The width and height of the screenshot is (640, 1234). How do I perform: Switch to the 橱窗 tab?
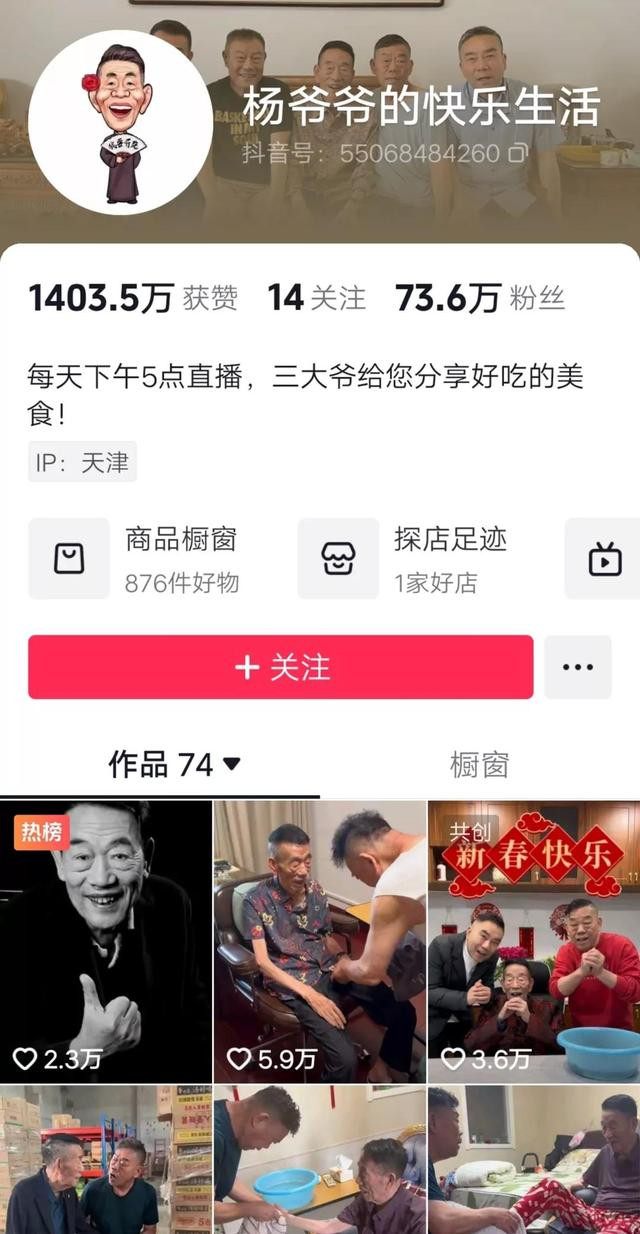tap(480, 765)
